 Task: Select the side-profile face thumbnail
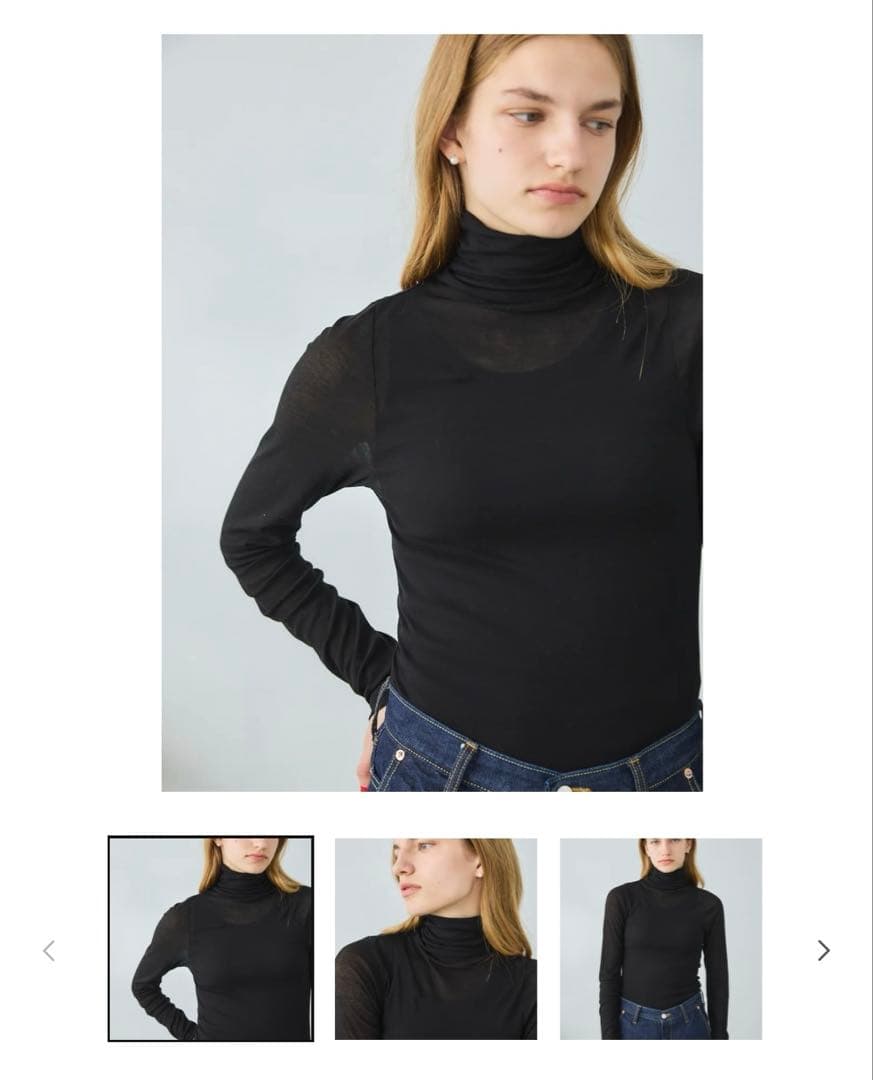tap(435, 938)
